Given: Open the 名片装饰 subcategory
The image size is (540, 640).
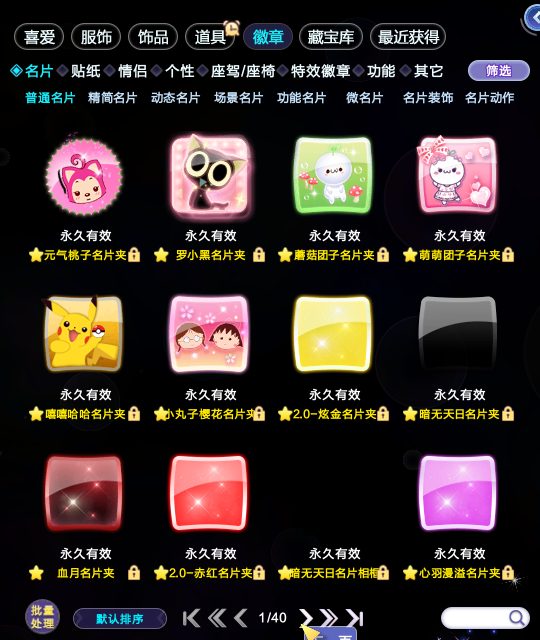Looking at the screenshot, I should pyautogui.click(x=428, y=98).
